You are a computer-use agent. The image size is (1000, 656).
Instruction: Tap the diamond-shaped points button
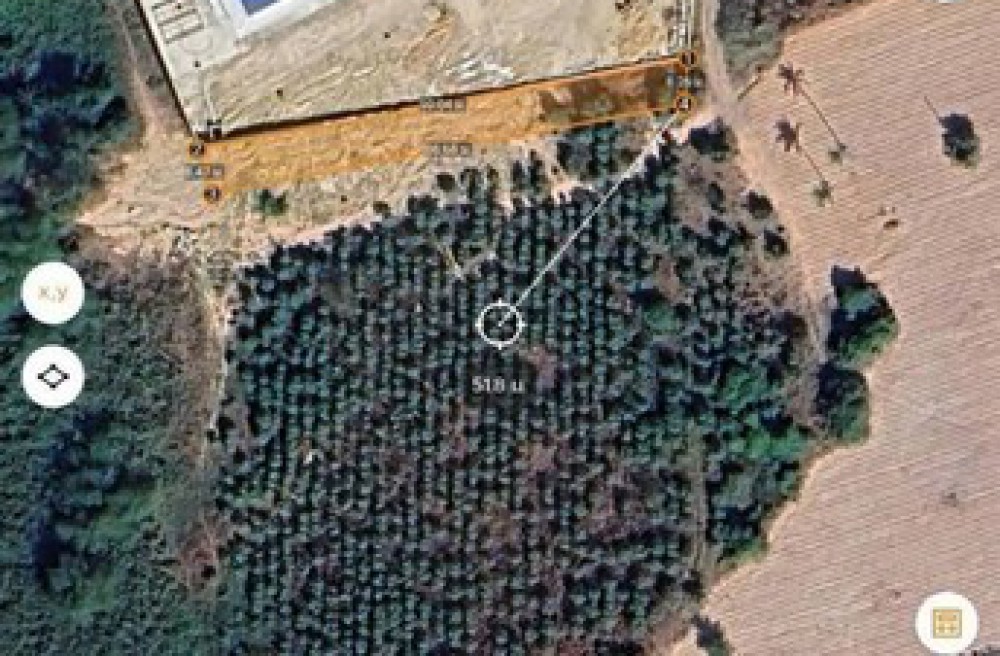[x=52, y=376]
